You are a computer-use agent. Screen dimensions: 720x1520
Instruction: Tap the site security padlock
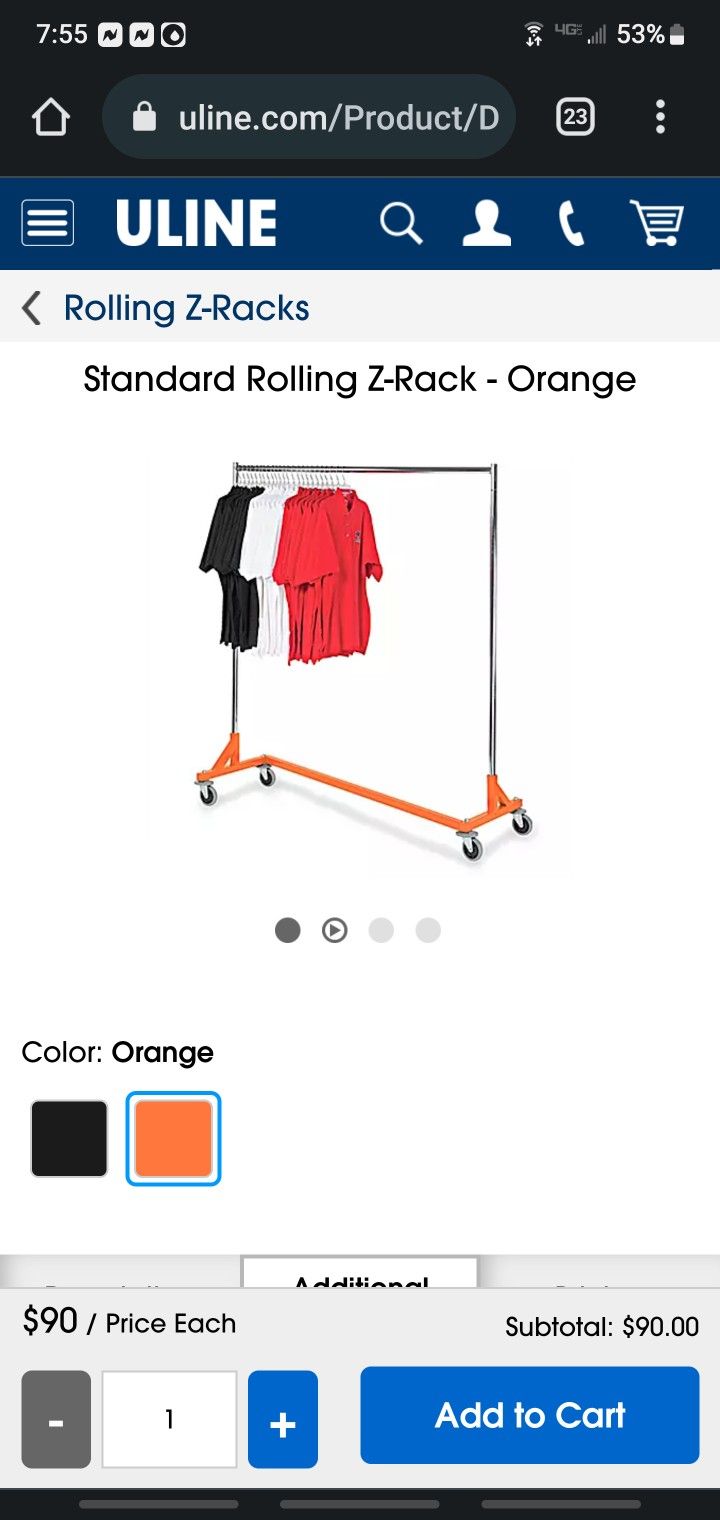(x=144, y=116)
